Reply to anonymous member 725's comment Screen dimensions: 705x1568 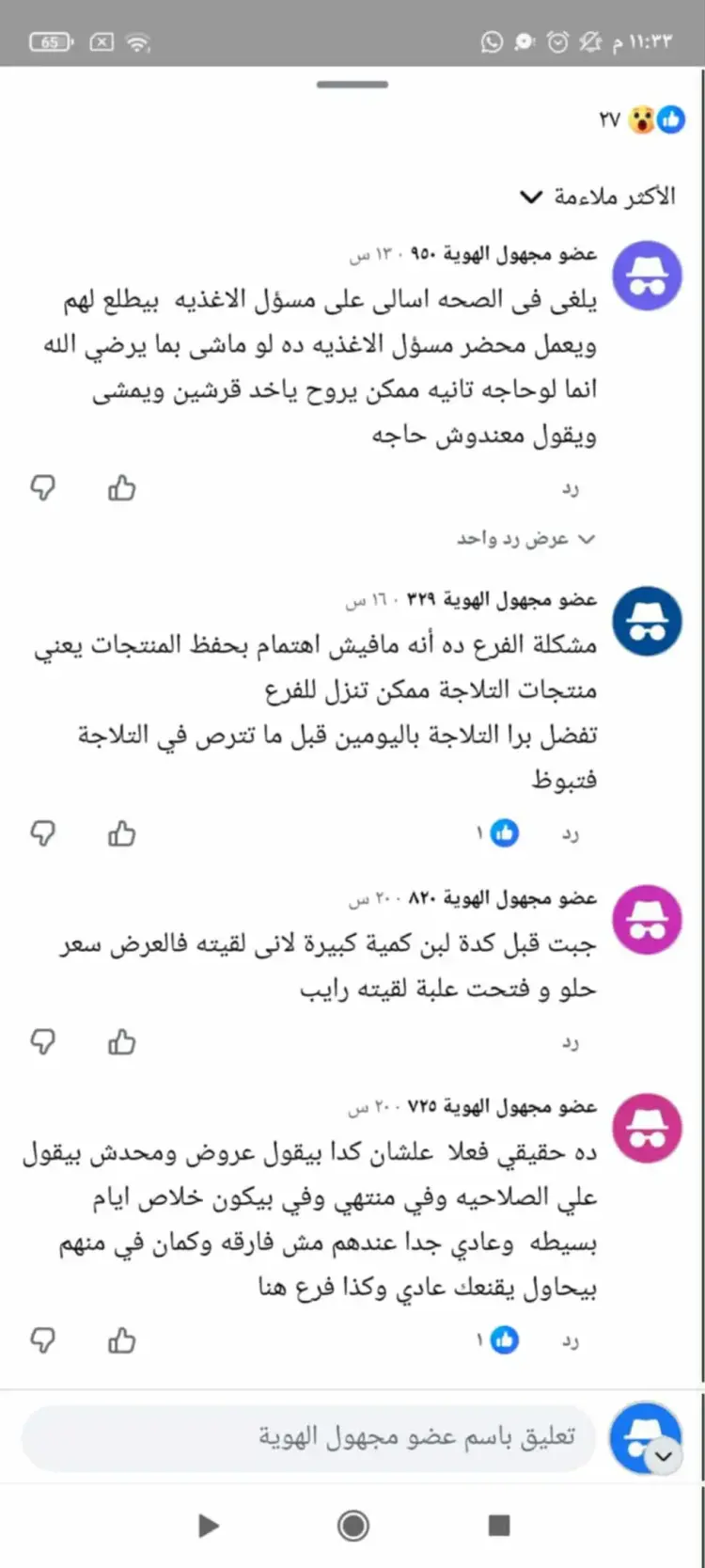pyautogui.click(x=570, y=1341)
